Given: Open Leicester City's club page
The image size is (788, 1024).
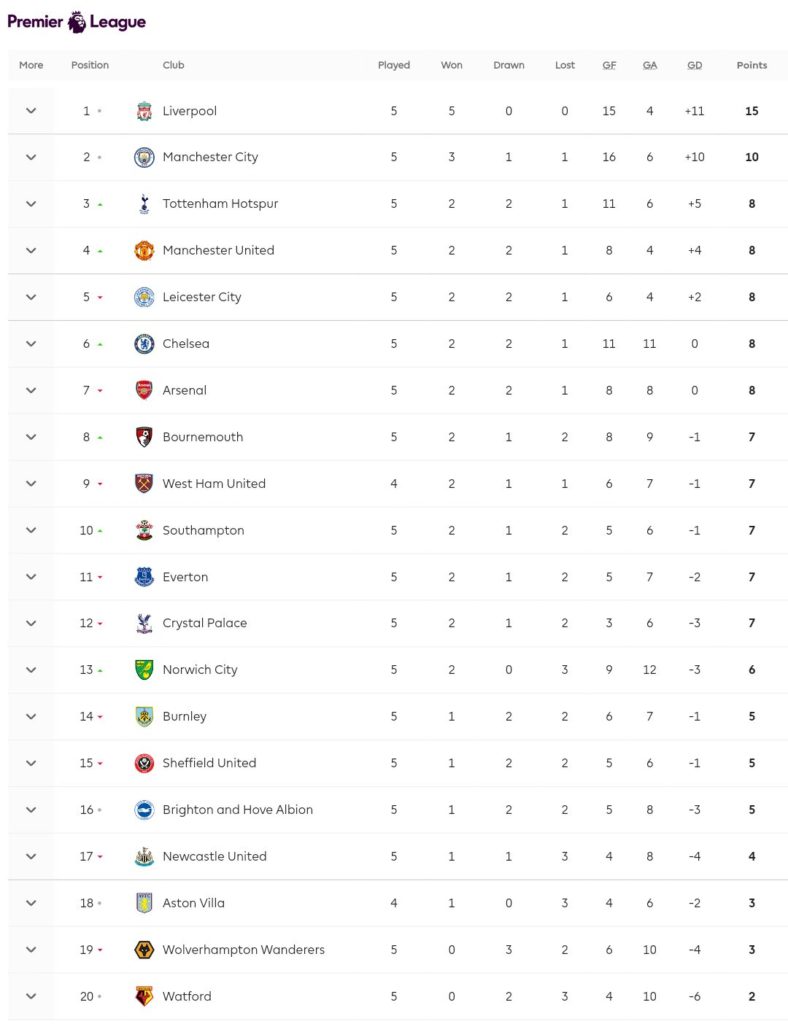Looking at the screenshot, I should (201, 297).
